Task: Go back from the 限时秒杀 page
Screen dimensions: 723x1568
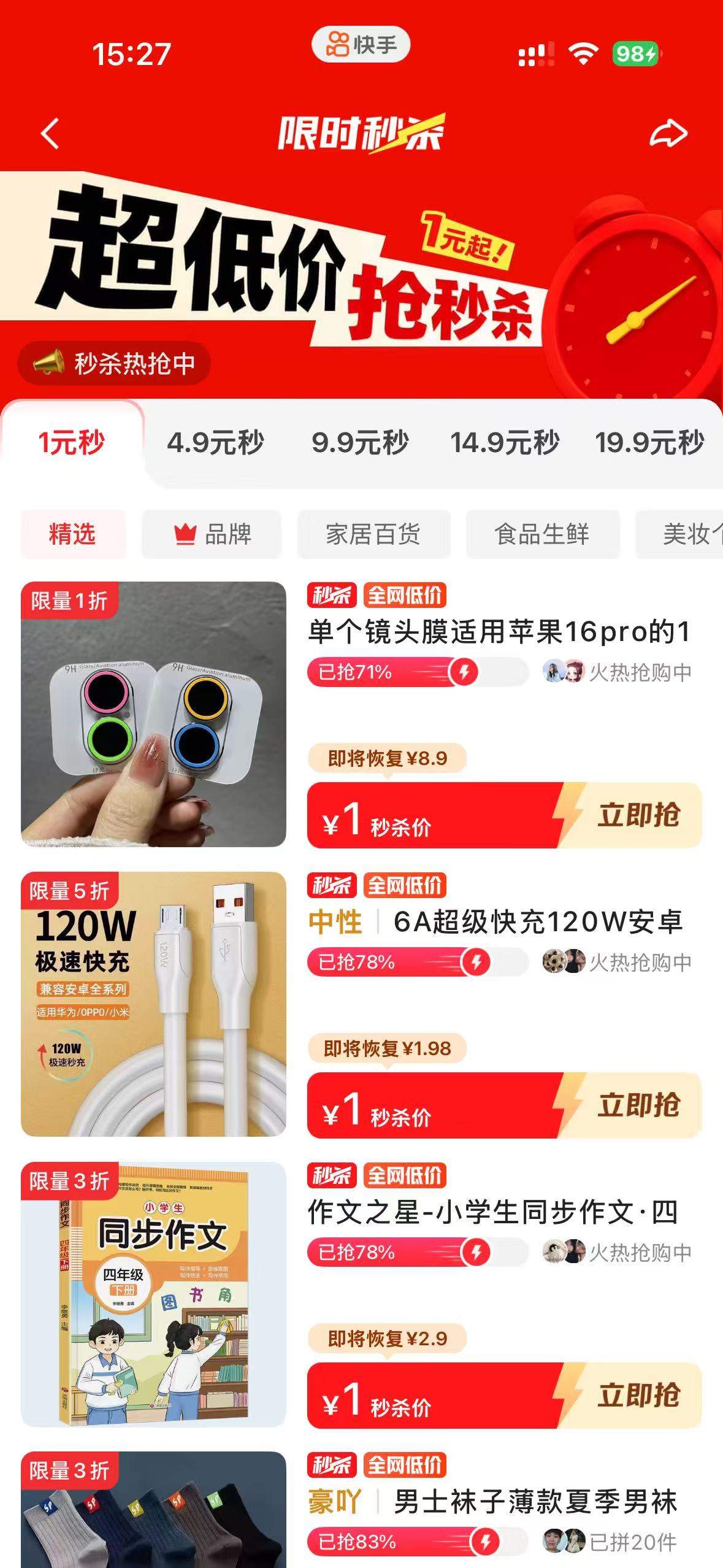Action: [50, 133]
